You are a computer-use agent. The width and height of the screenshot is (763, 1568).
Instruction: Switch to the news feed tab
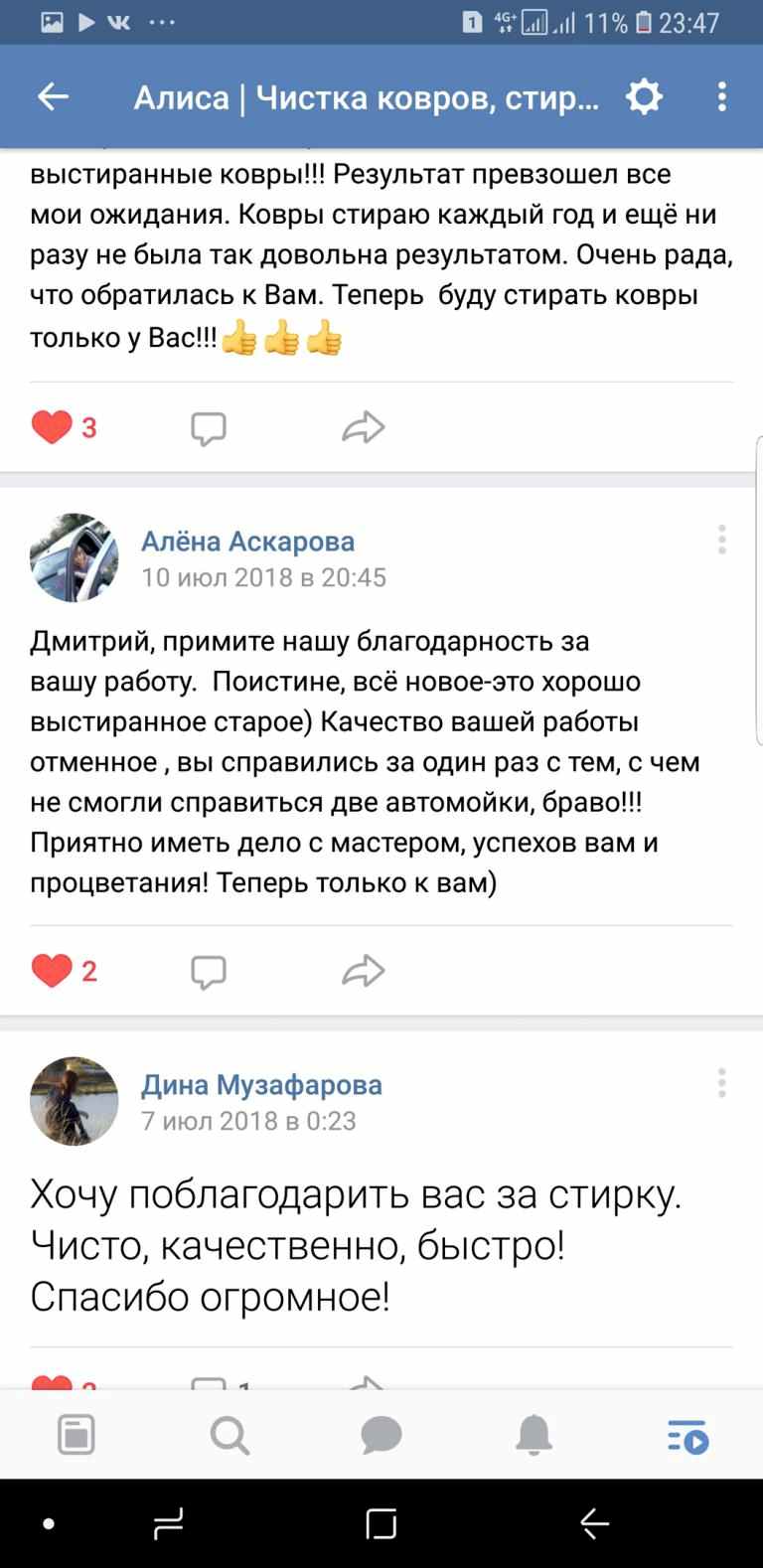pos(76,1436)
